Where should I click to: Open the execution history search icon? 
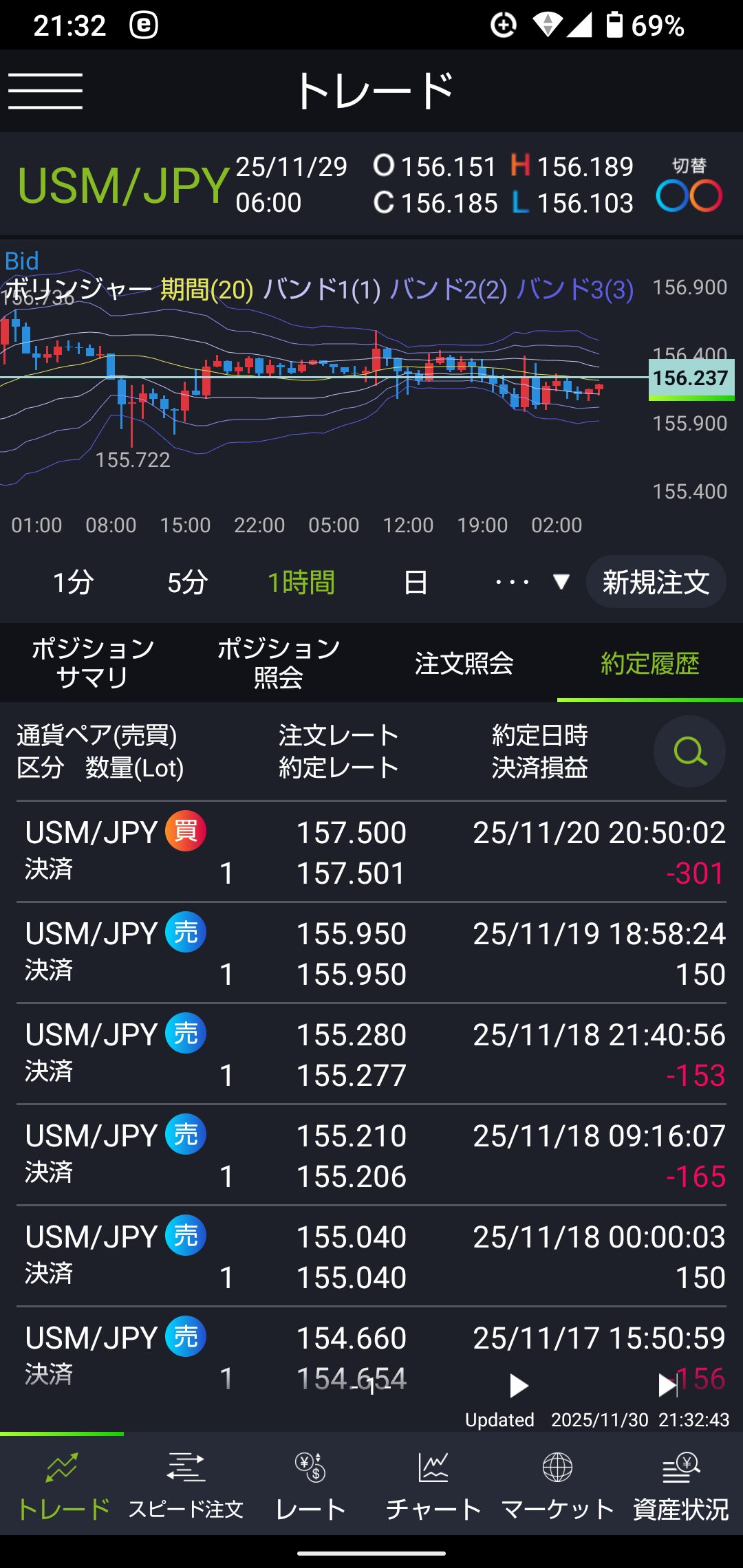click(689, 751)
